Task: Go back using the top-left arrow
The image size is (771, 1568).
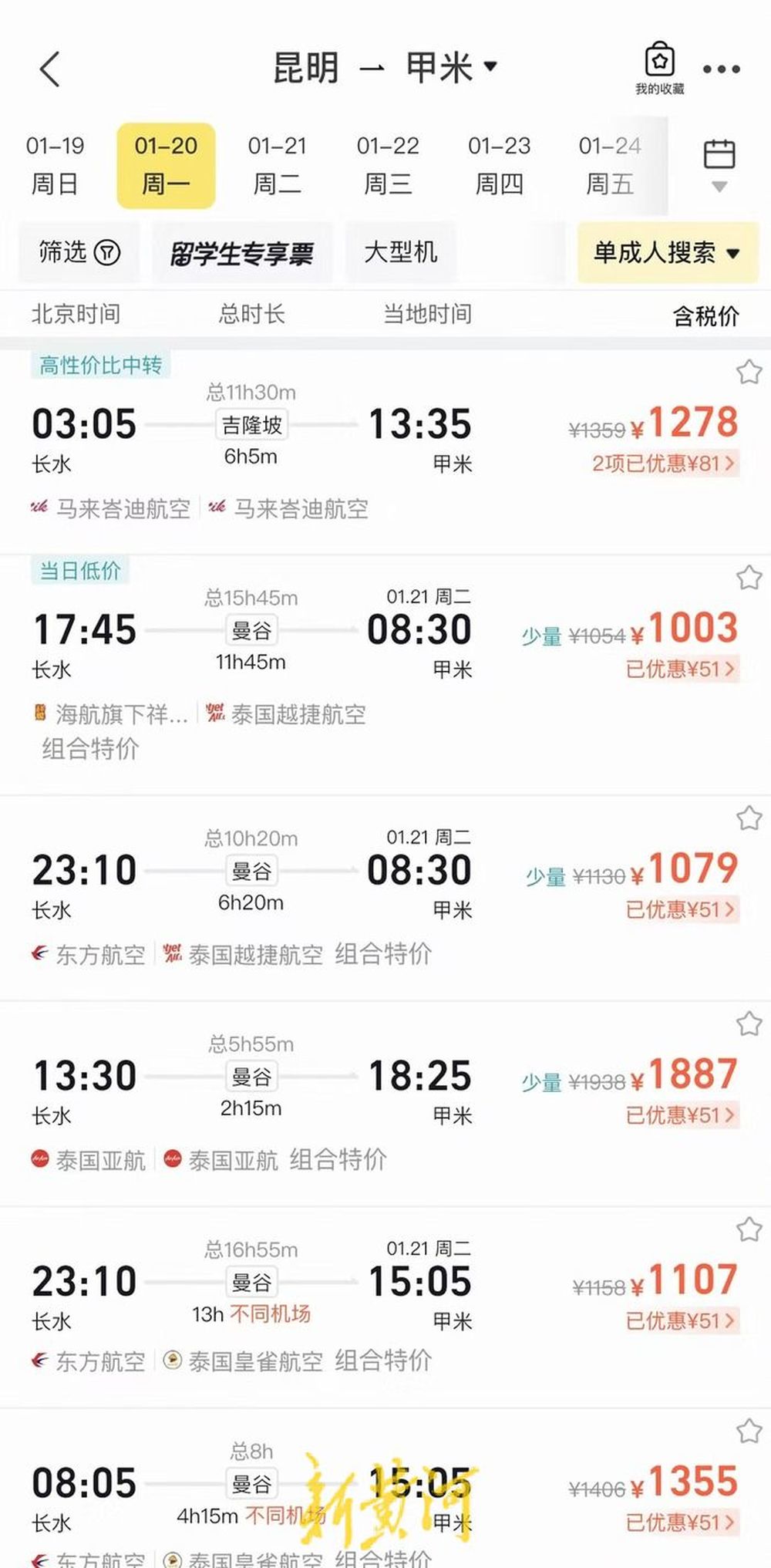Action: 49,69
